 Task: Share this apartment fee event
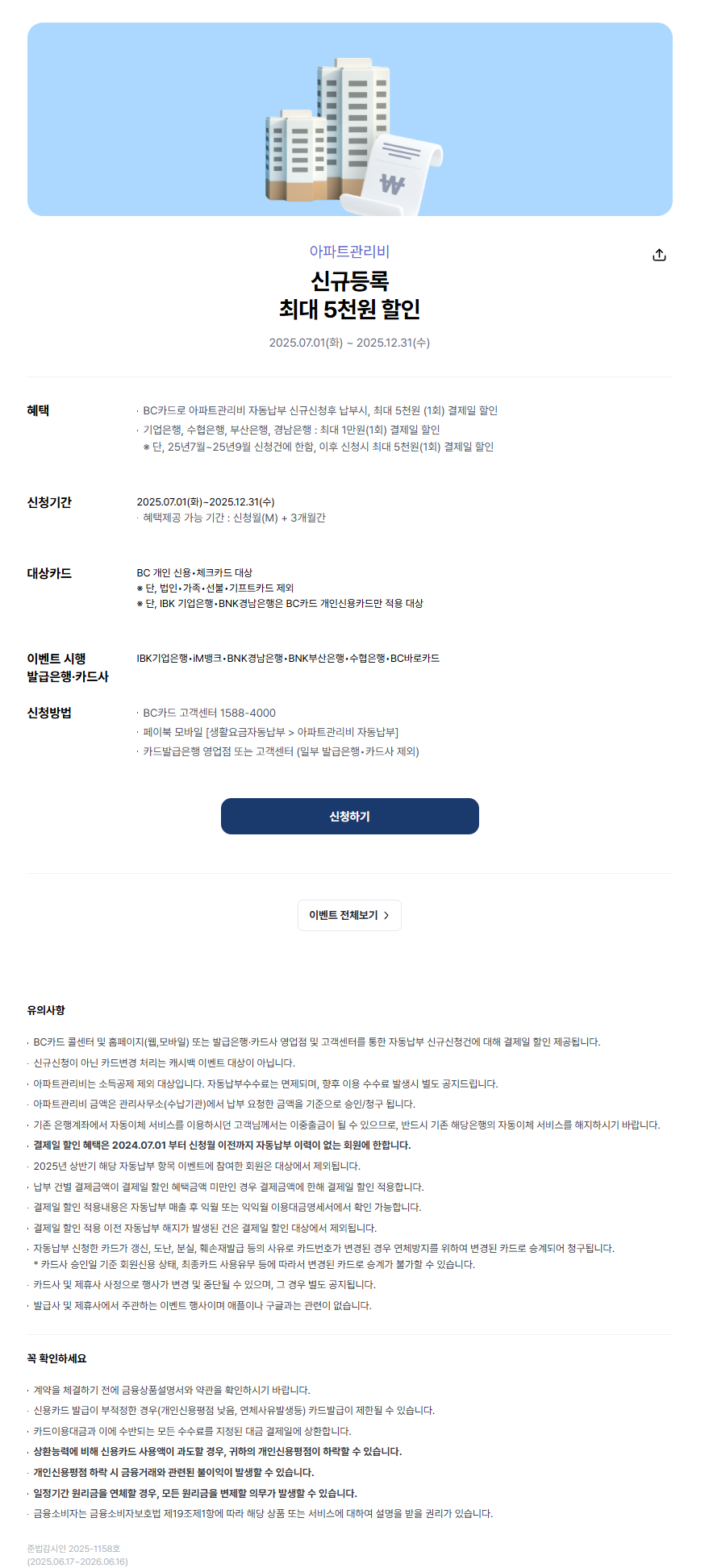[x=659, y=255]
